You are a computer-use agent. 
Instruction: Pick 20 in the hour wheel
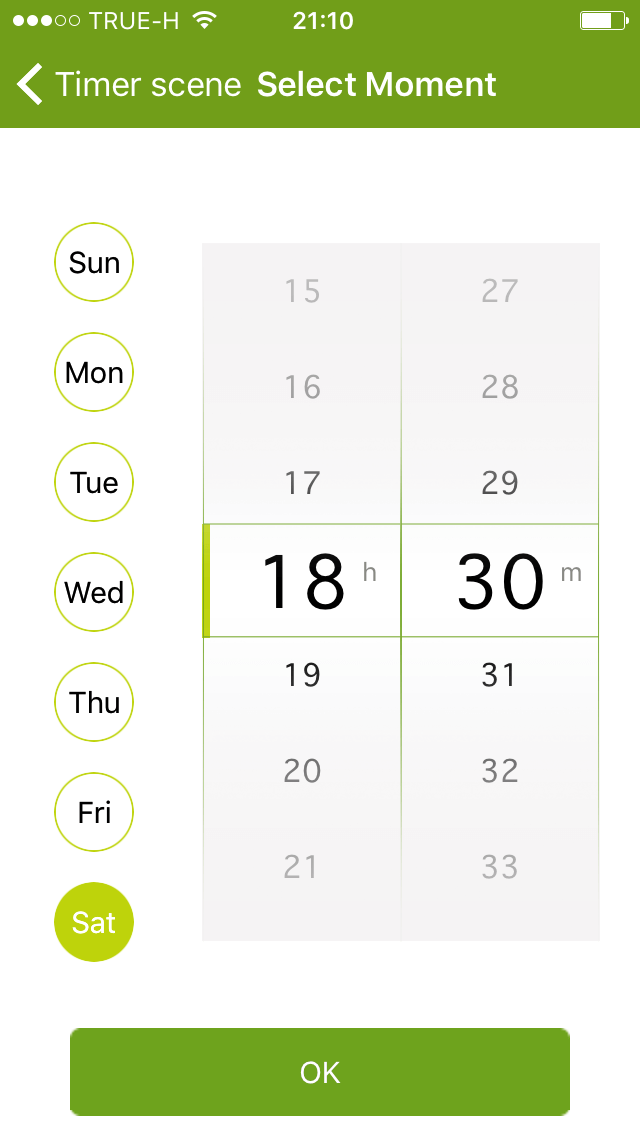(302, 771)
